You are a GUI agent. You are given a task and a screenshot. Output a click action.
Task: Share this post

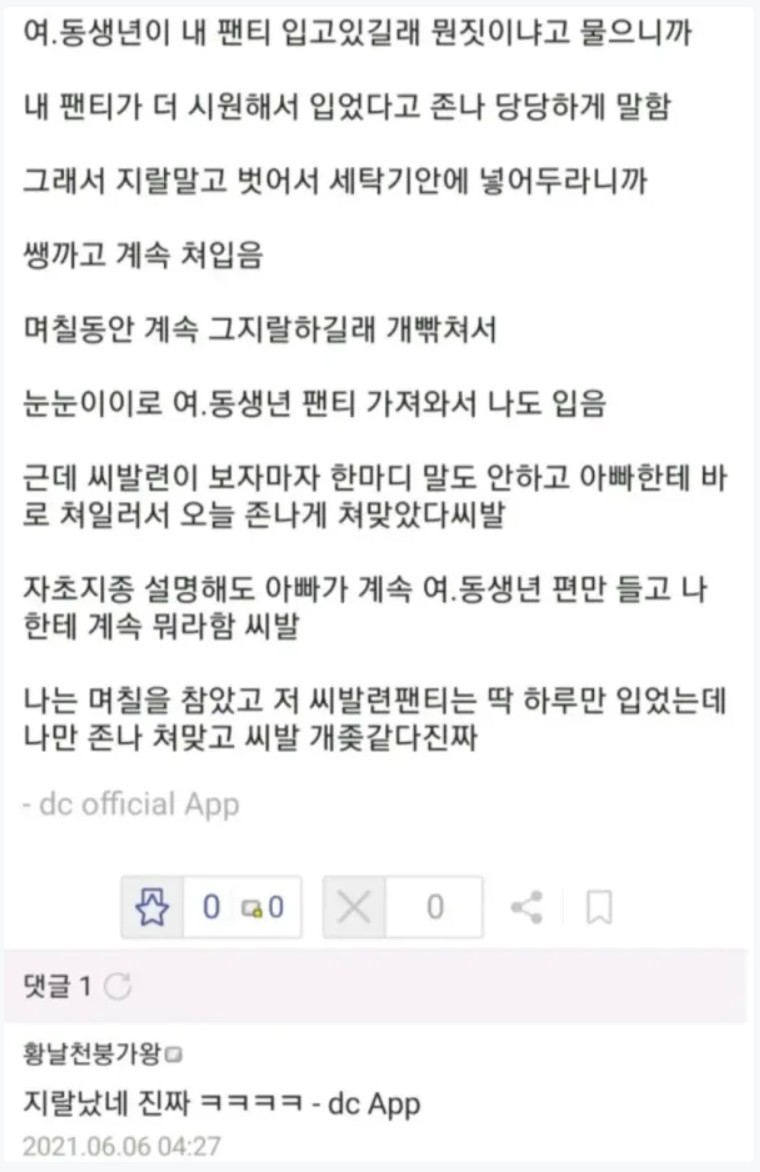pos(526,908)
